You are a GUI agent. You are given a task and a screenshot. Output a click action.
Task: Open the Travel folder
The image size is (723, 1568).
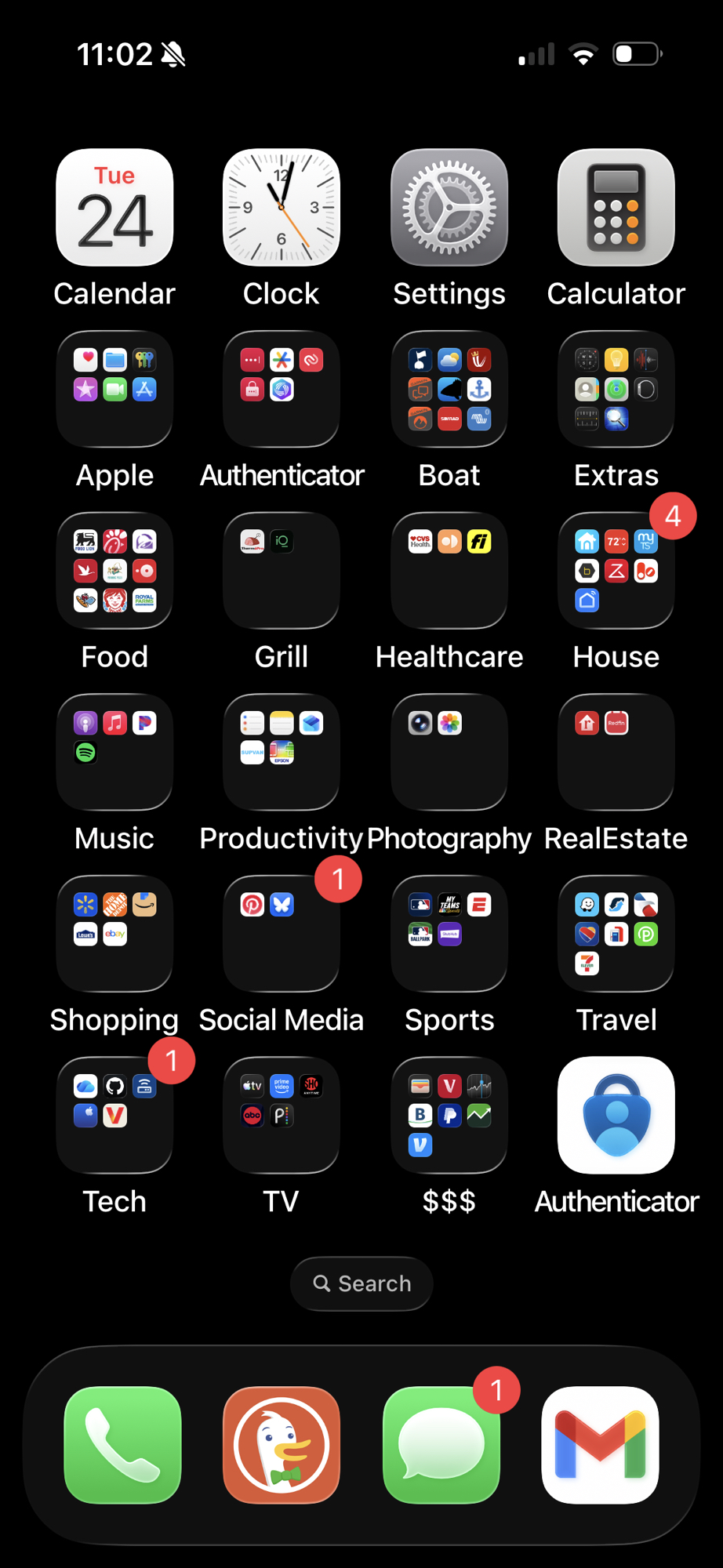(x=616, y=934)
